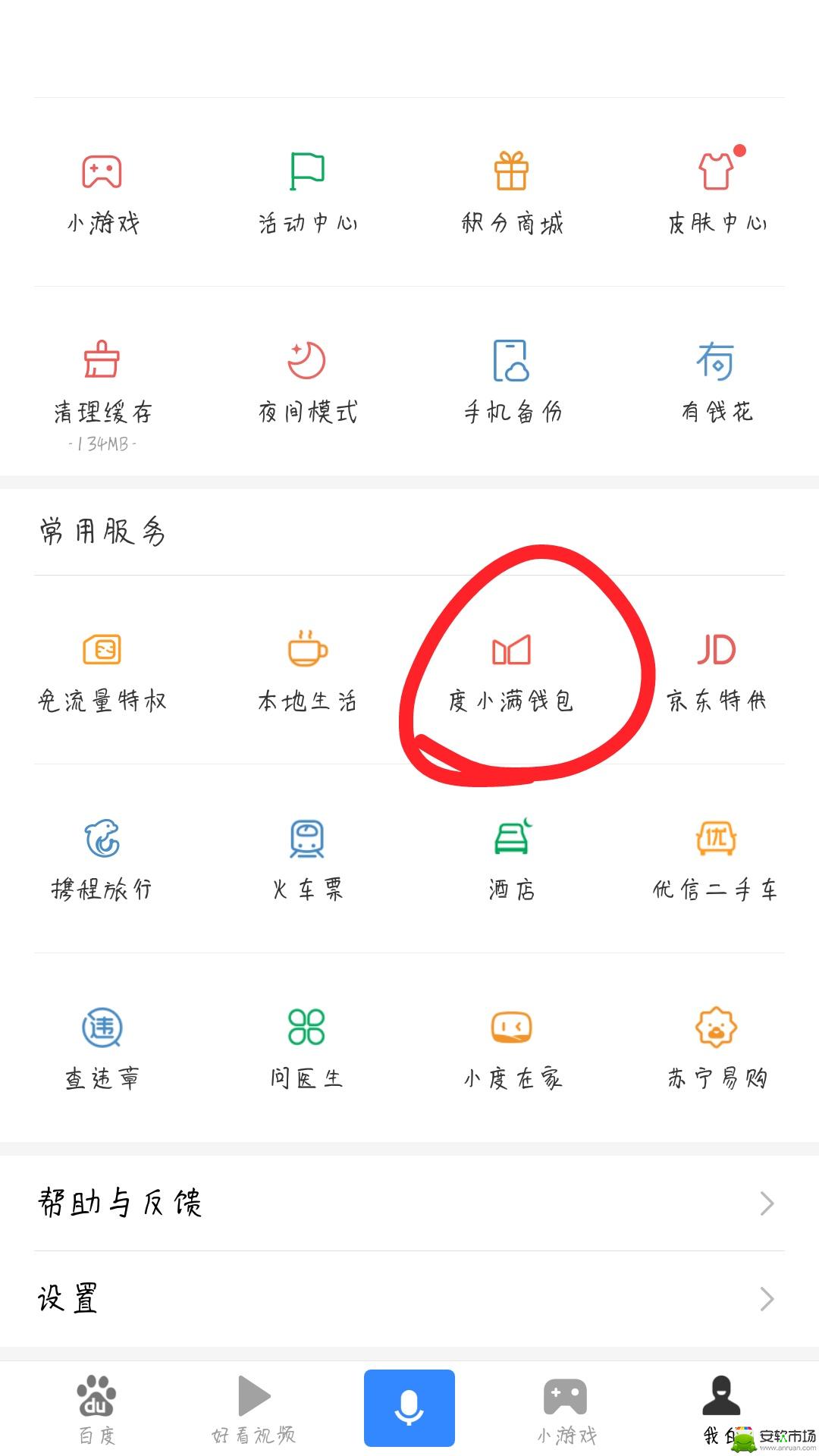Switch to 好看视频 tab
This screenshot has width=819, height=1456.
point(254,1409)
